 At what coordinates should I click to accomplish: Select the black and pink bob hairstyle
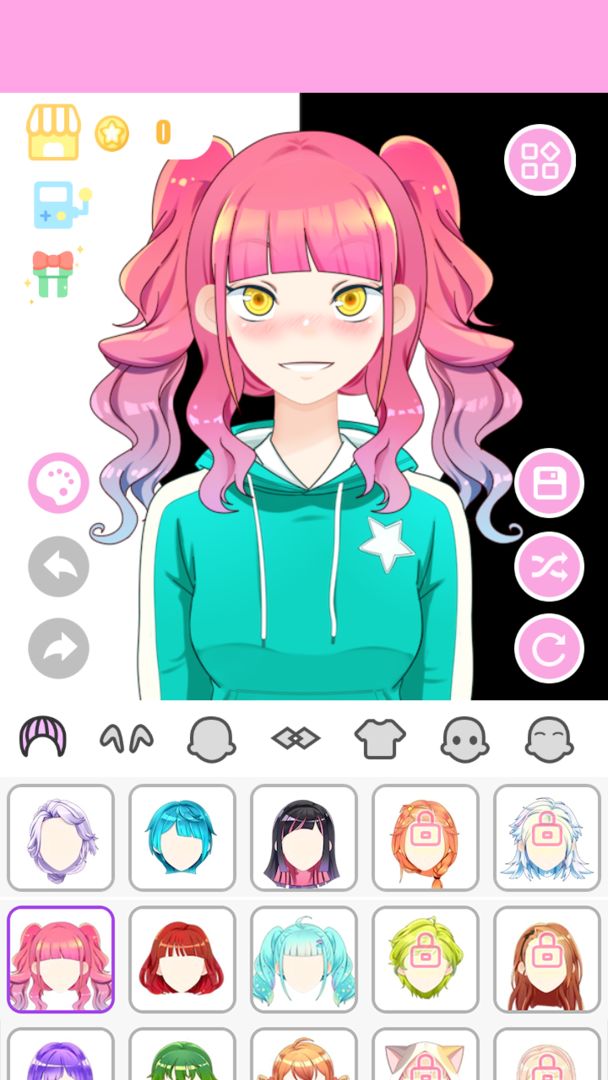pyautogui.click(x=304, y=837)
